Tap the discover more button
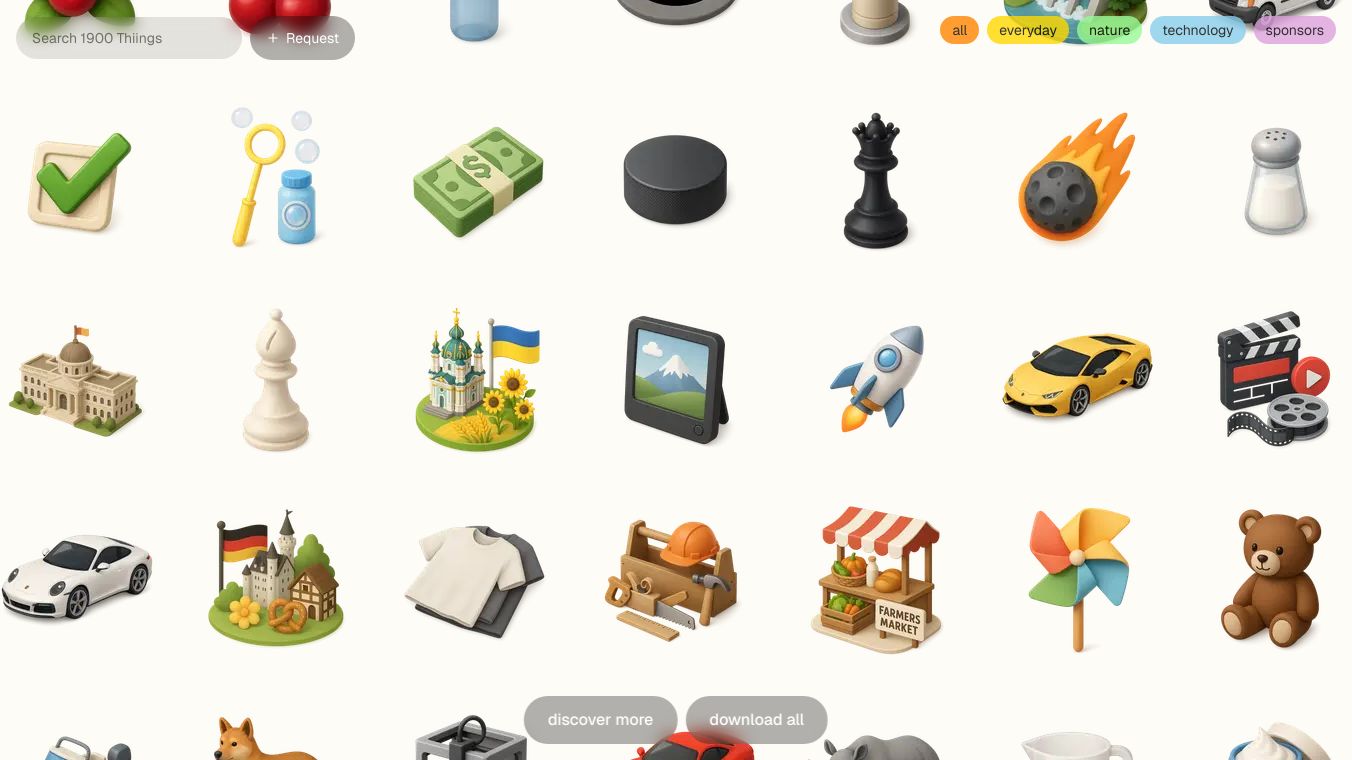 point(600,719)
